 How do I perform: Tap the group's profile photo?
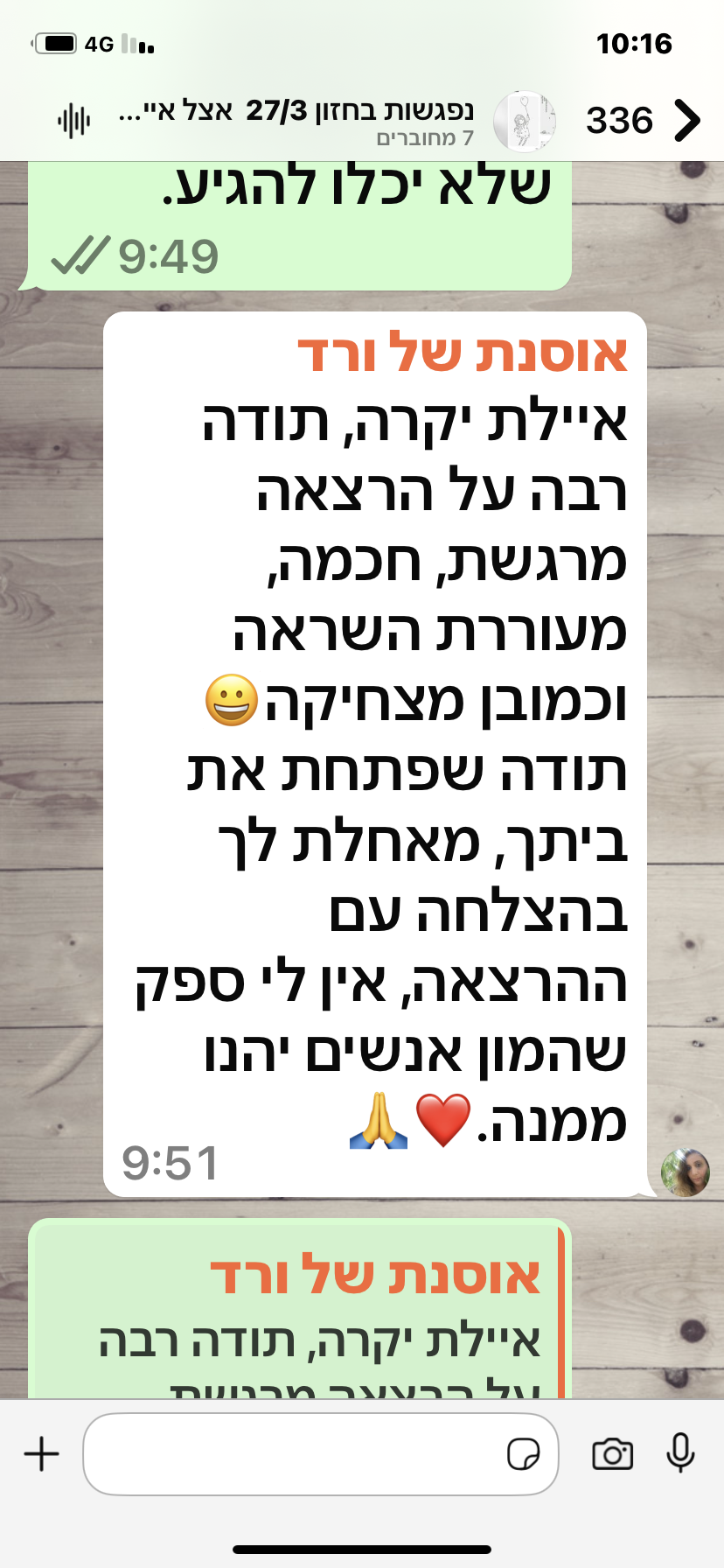pos(525,121)
